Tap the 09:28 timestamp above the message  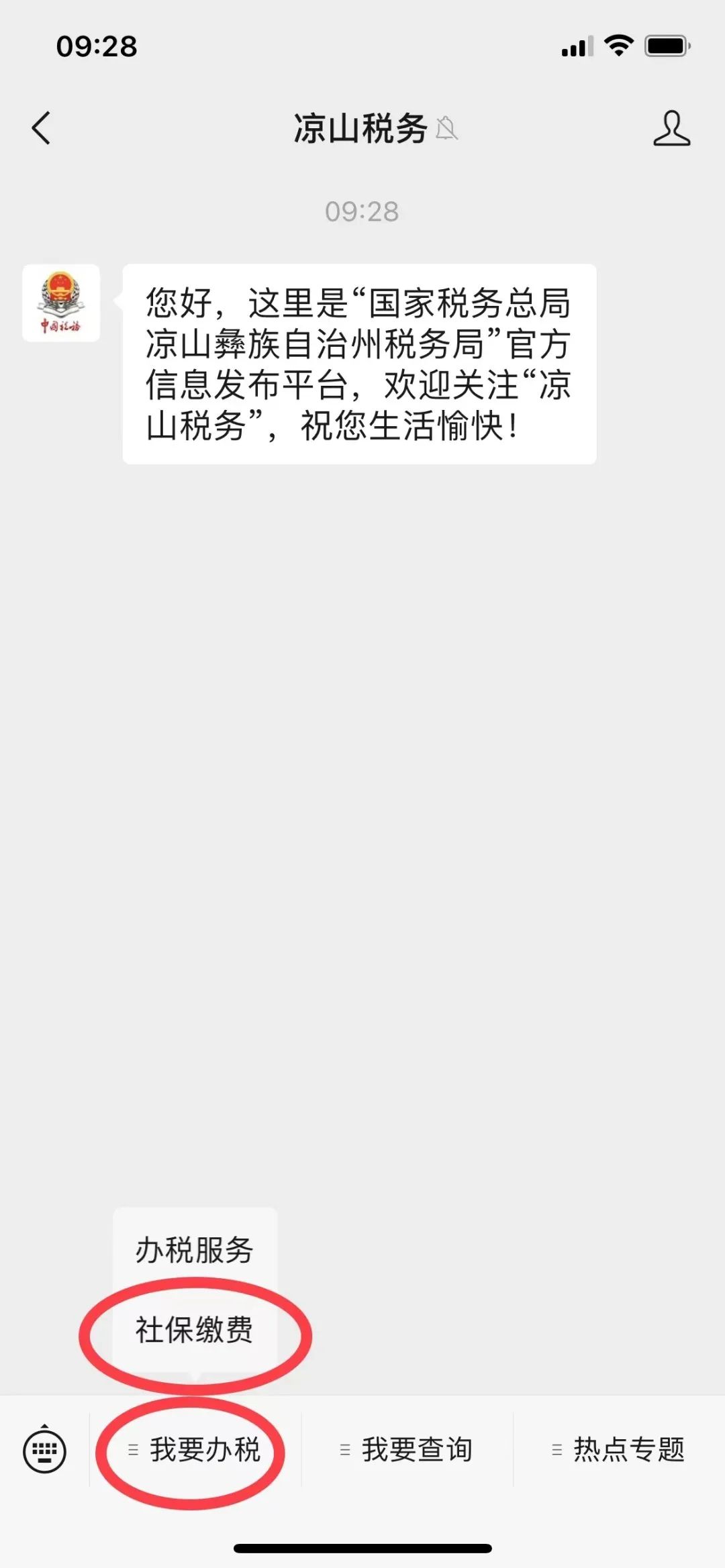pos(362,209)
